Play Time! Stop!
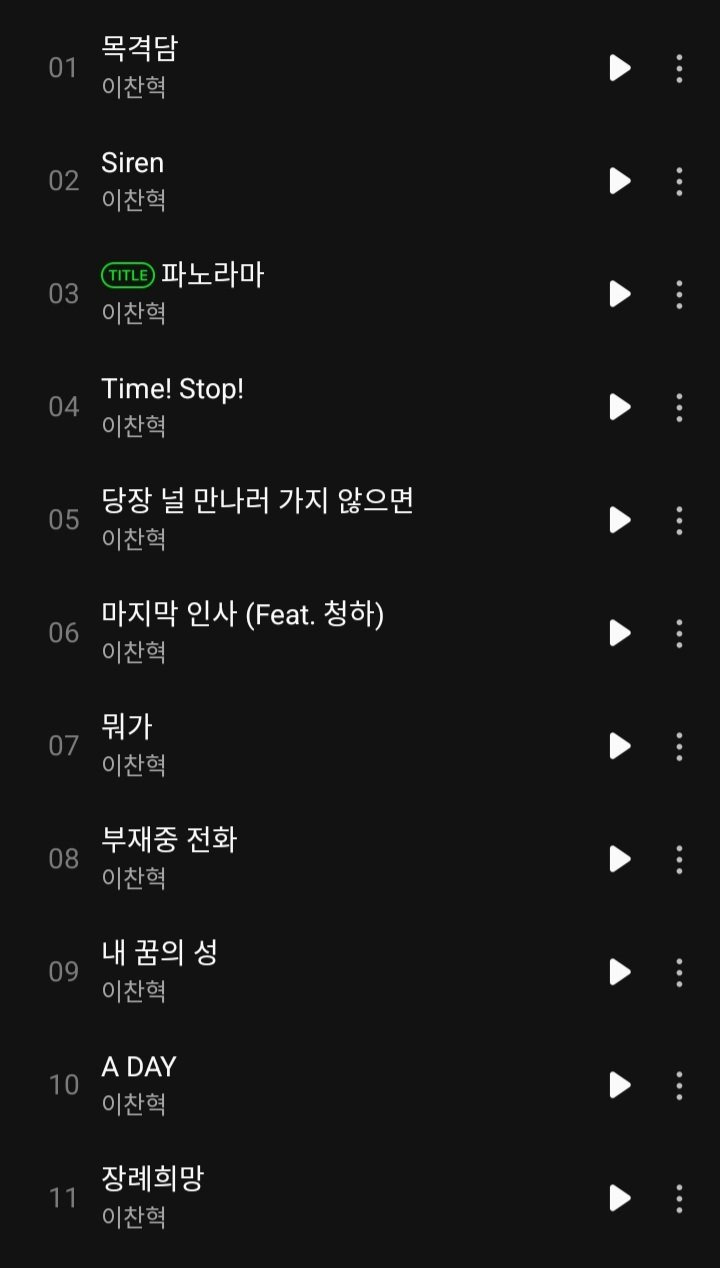The height and width of the screenshot is (1268, 720). pyautogui.click(x=620, y=407)
